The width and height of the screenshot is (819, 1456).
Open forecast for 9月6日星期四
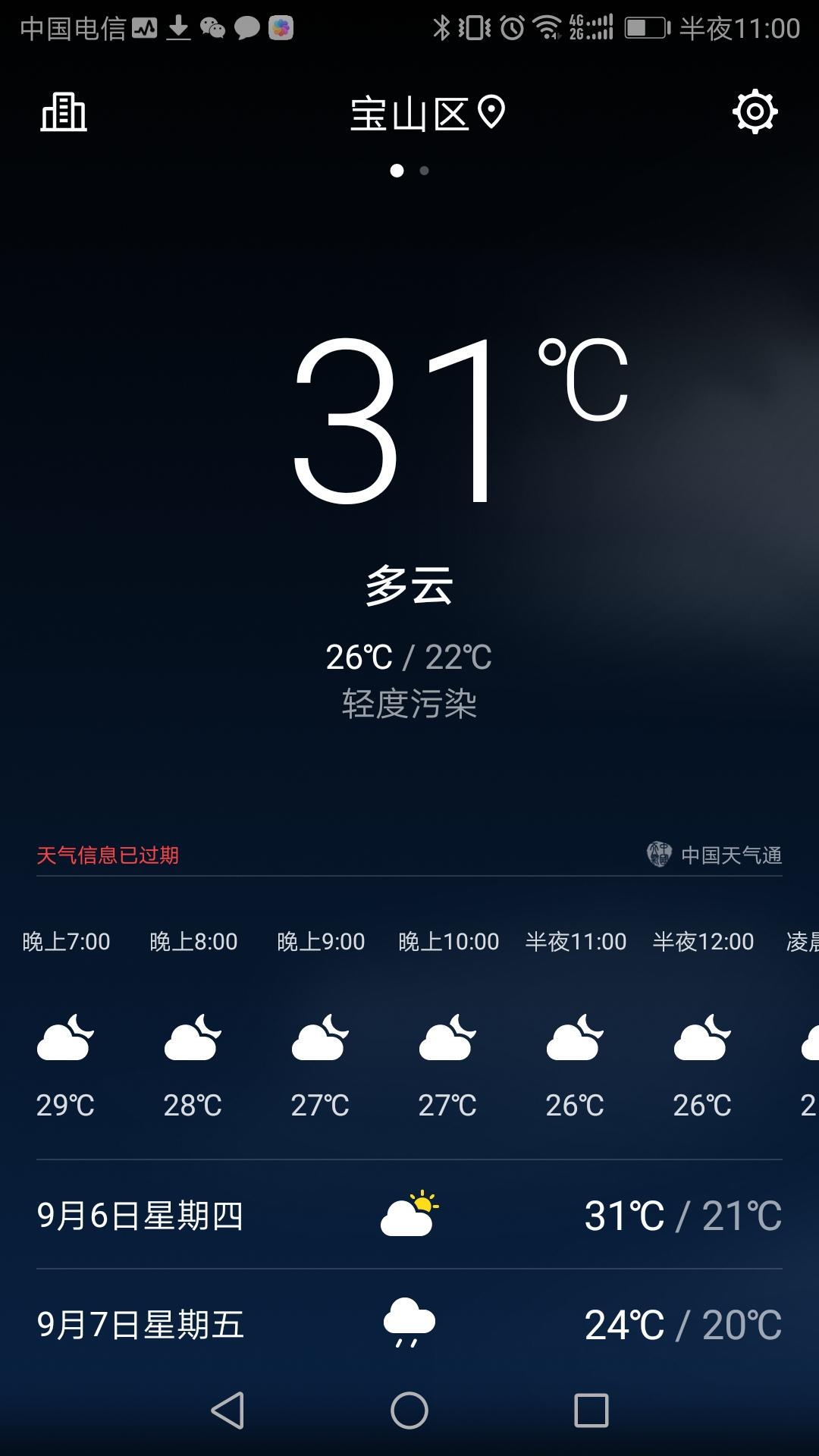409,1216
